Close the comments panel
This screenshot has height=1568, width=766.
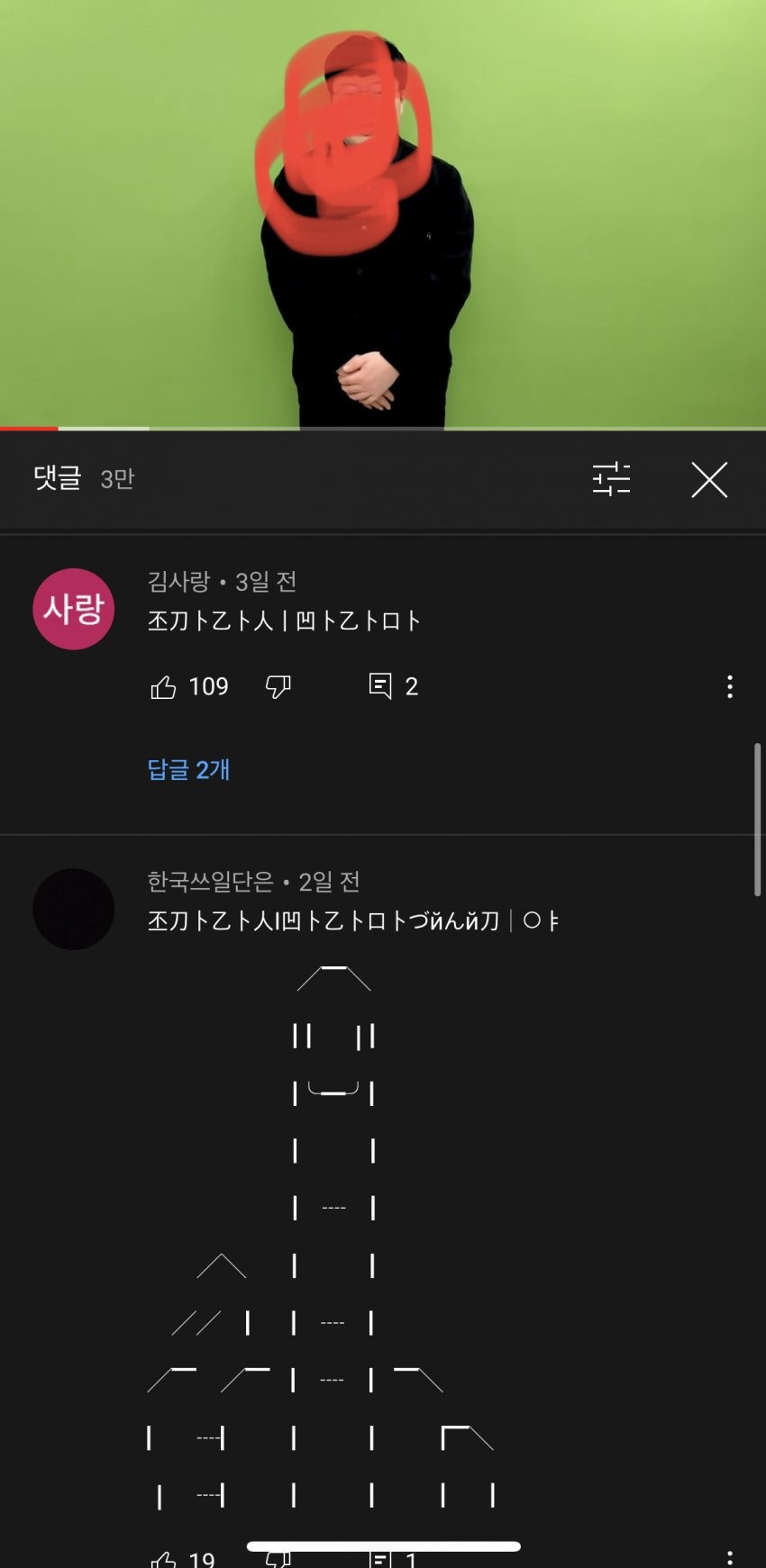709,479
